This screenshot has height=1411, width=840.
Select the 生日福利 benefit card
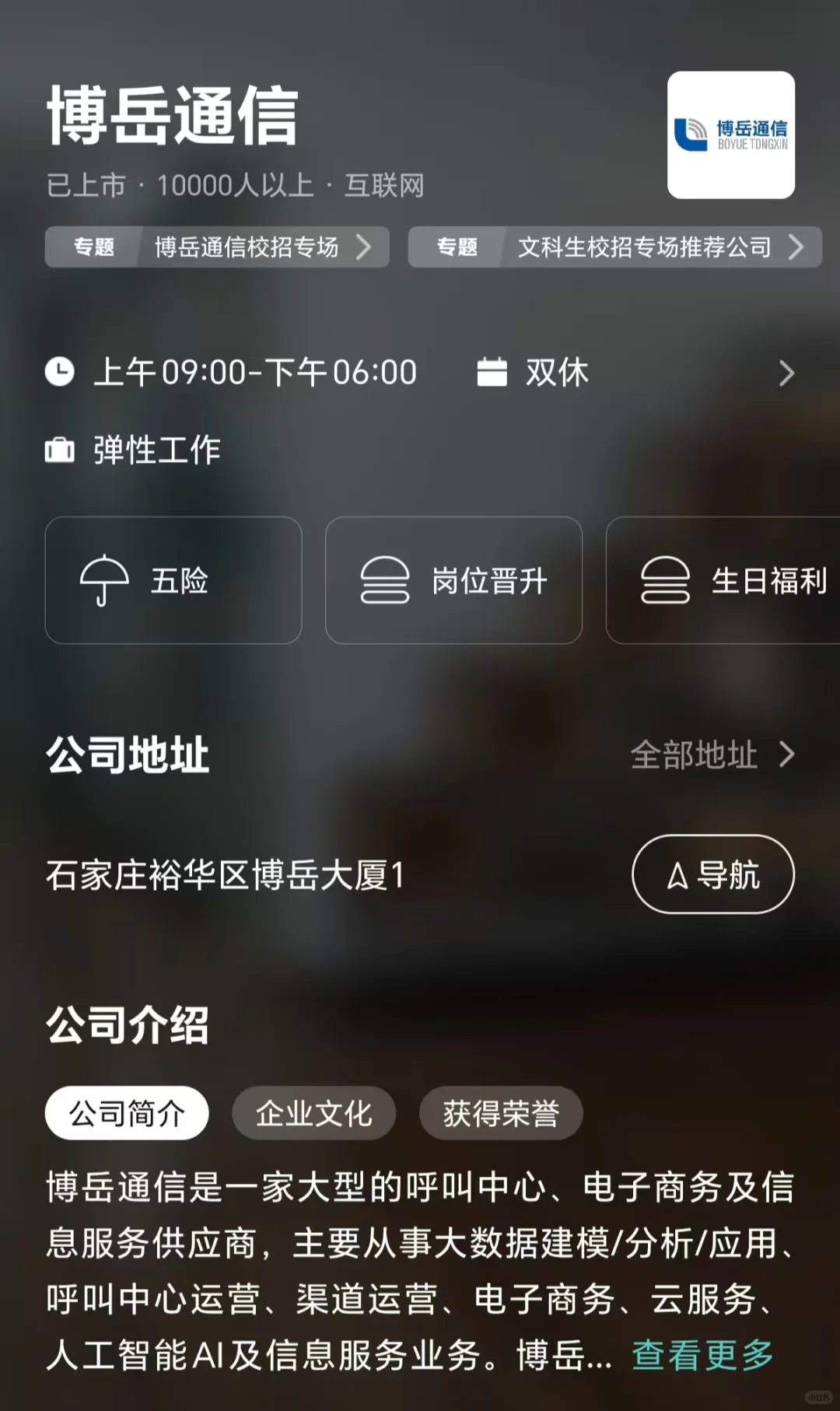(723, 580)
